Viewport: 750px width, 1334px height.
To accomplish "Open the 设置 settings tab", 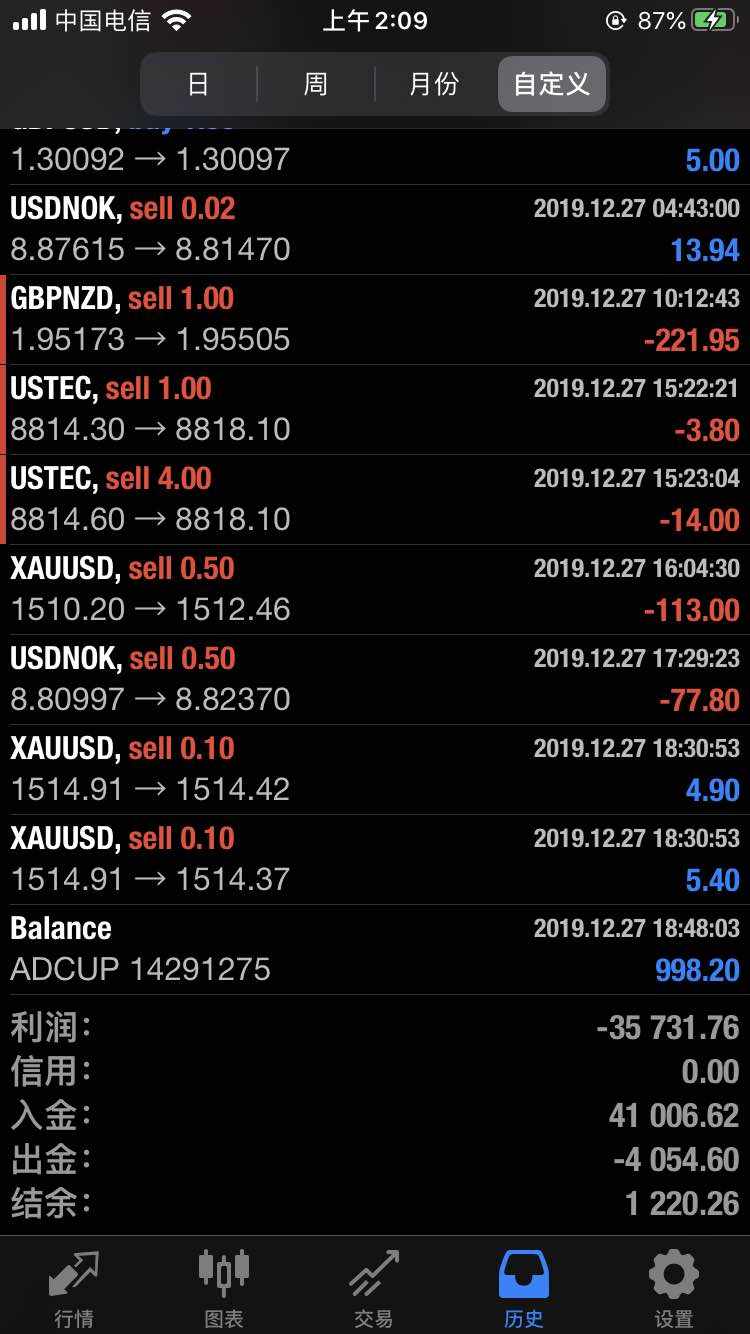I will click(x=674, y=1288).
